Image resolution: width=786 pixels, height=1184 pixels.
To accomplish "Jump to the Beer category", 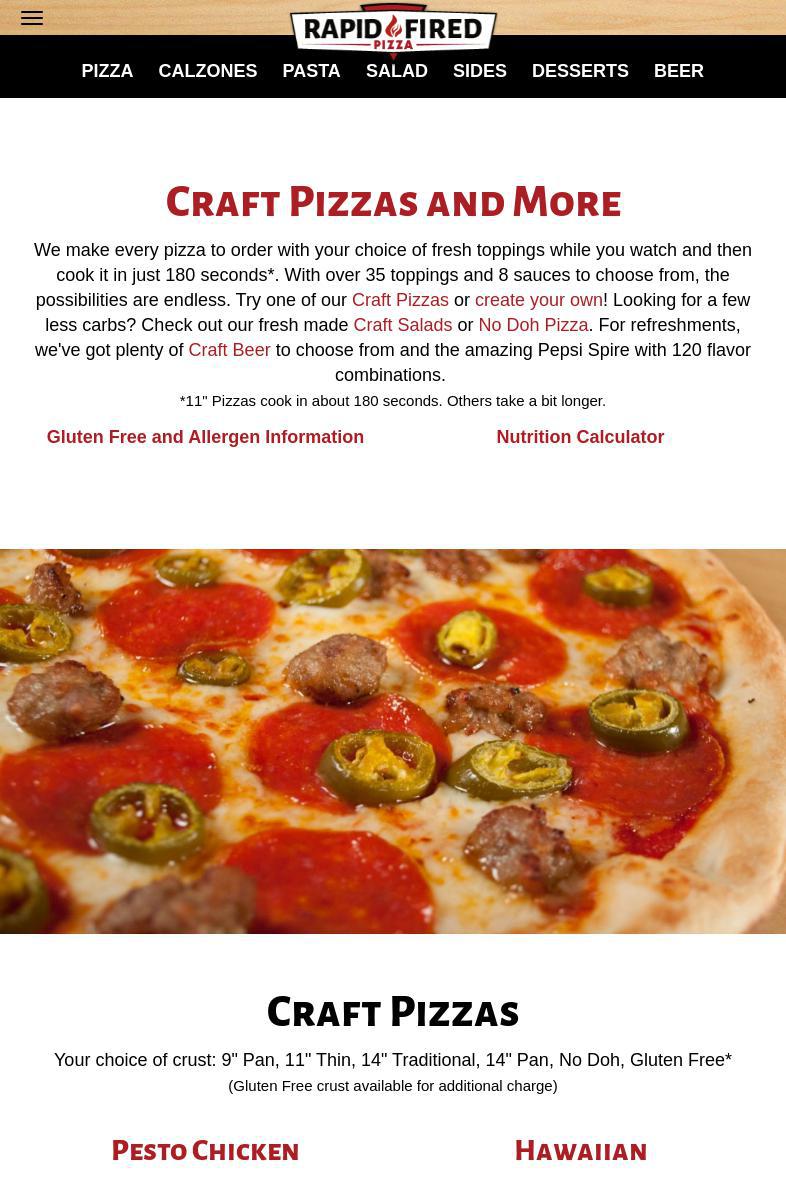I will point(678,71).
